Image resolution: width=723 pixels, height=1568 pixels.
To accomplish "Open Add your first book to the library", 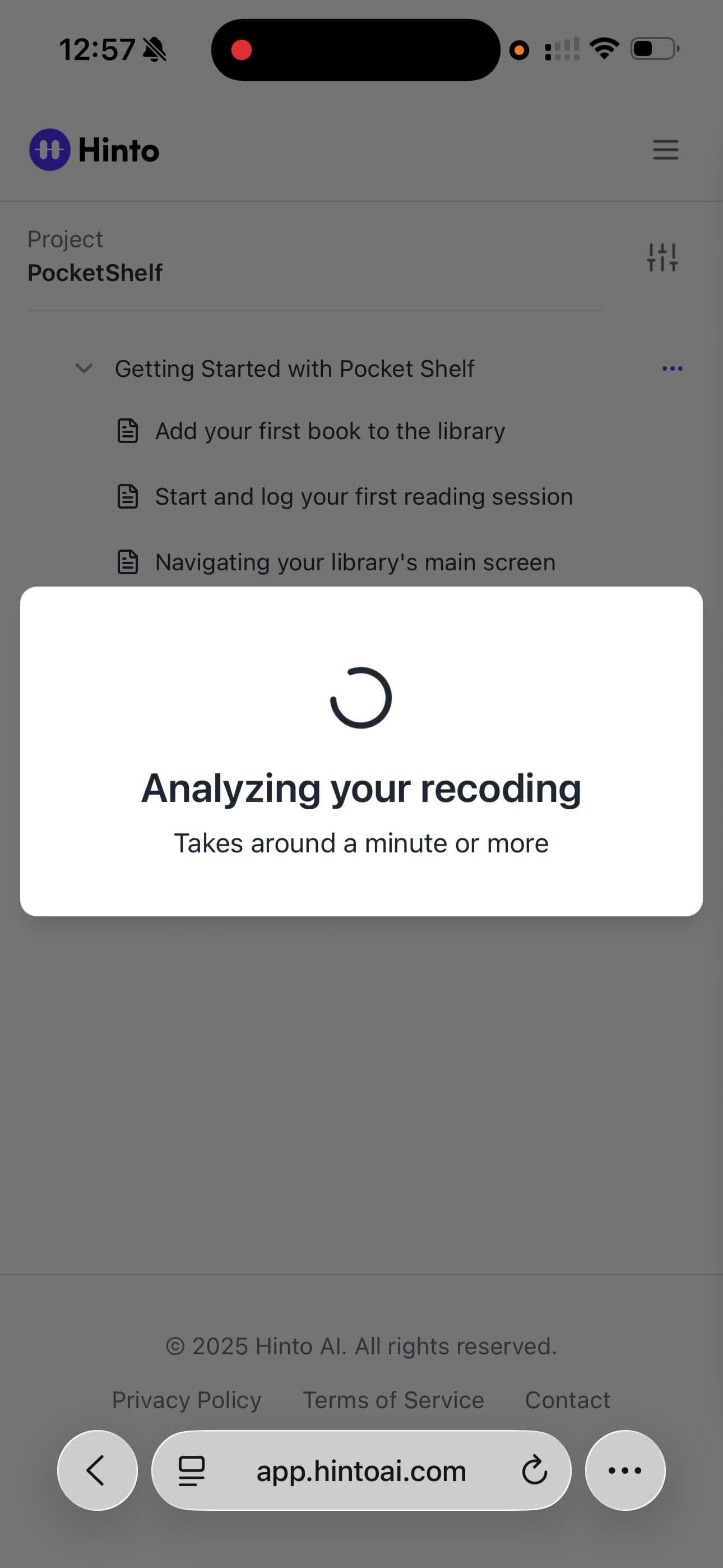I will click(329, 431).
